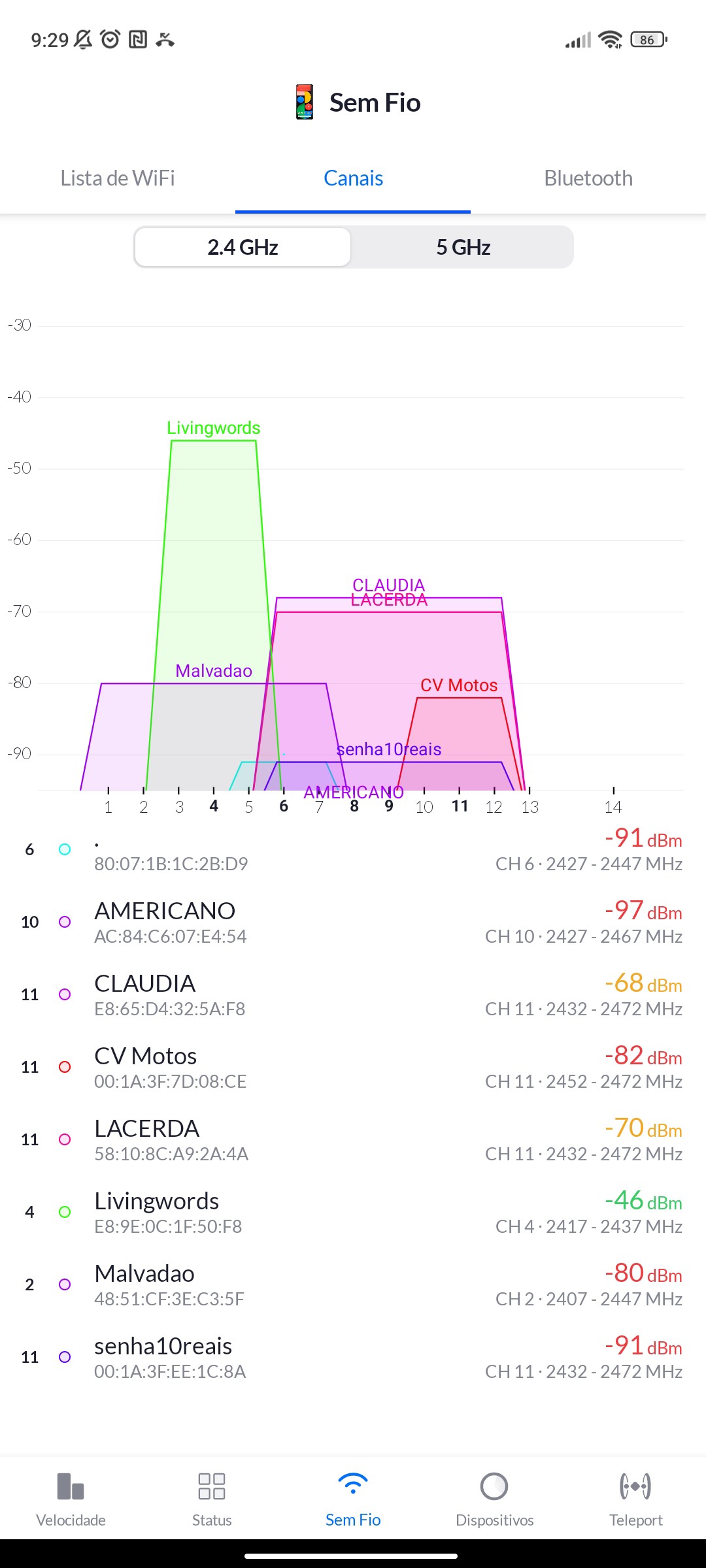Open the Livingwords network entry
The width and height of the screenshot is (706, 1568).
353,1212
